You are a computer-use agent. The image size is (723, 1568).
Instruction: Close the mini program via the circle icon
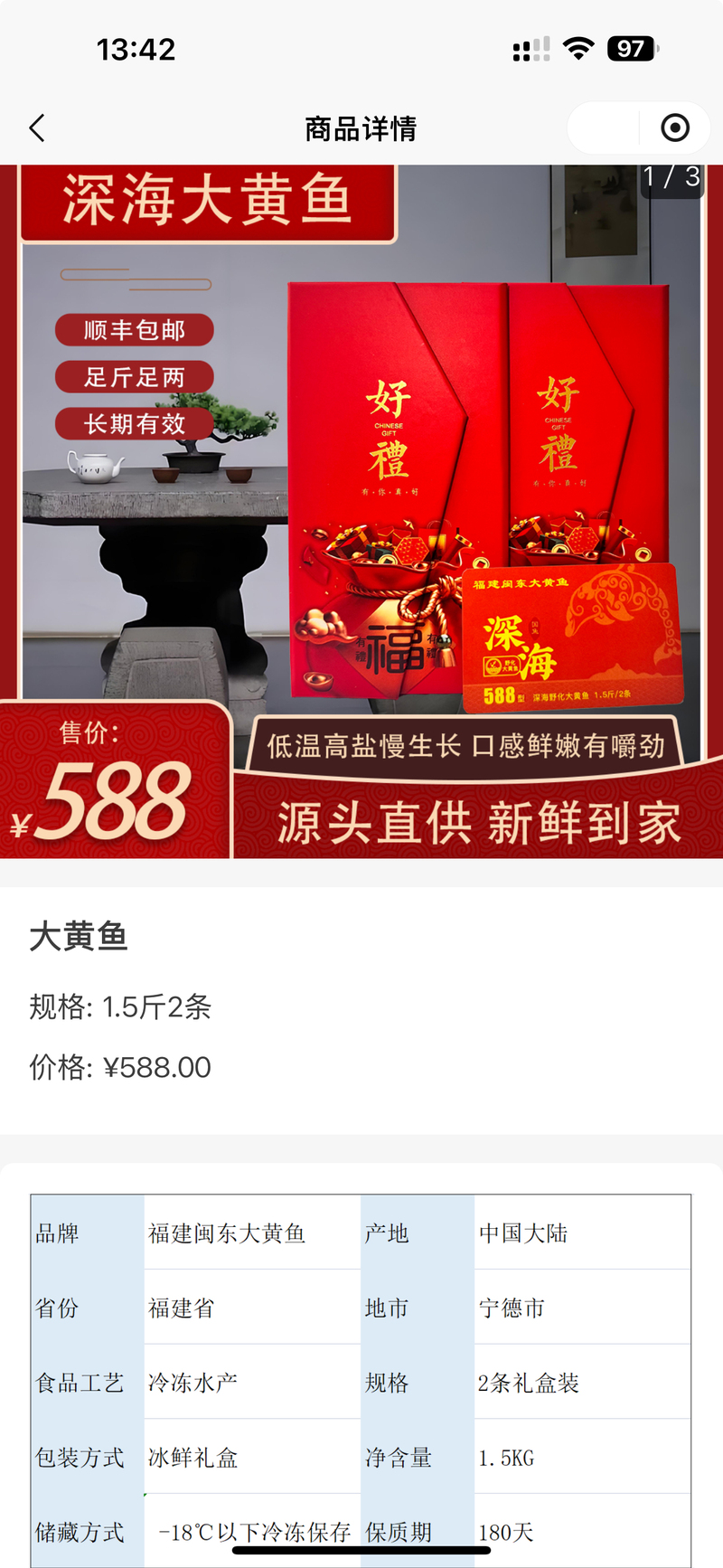[675, 128]
